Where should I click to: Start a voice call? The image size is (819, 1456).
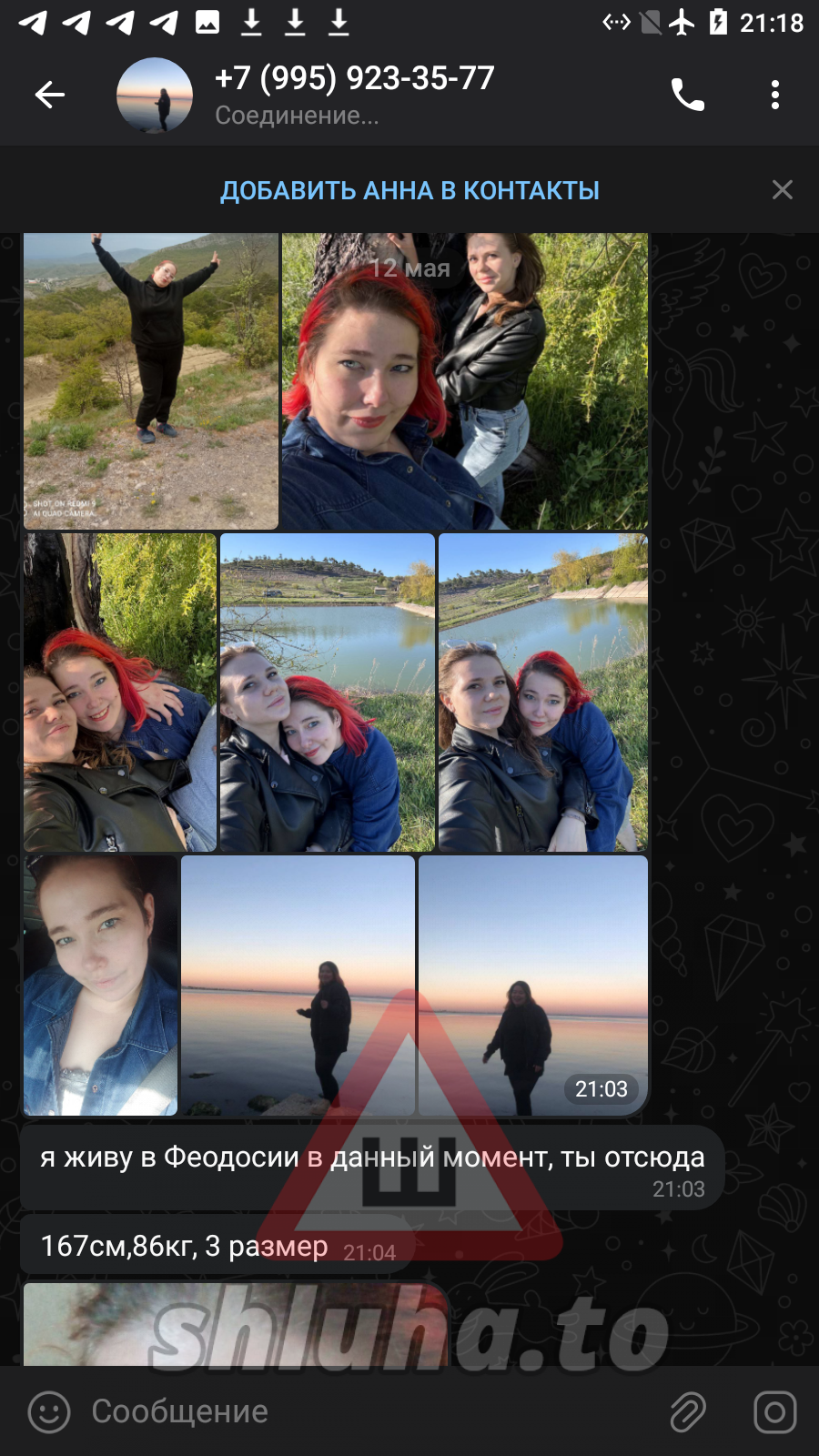click(687, 95)
